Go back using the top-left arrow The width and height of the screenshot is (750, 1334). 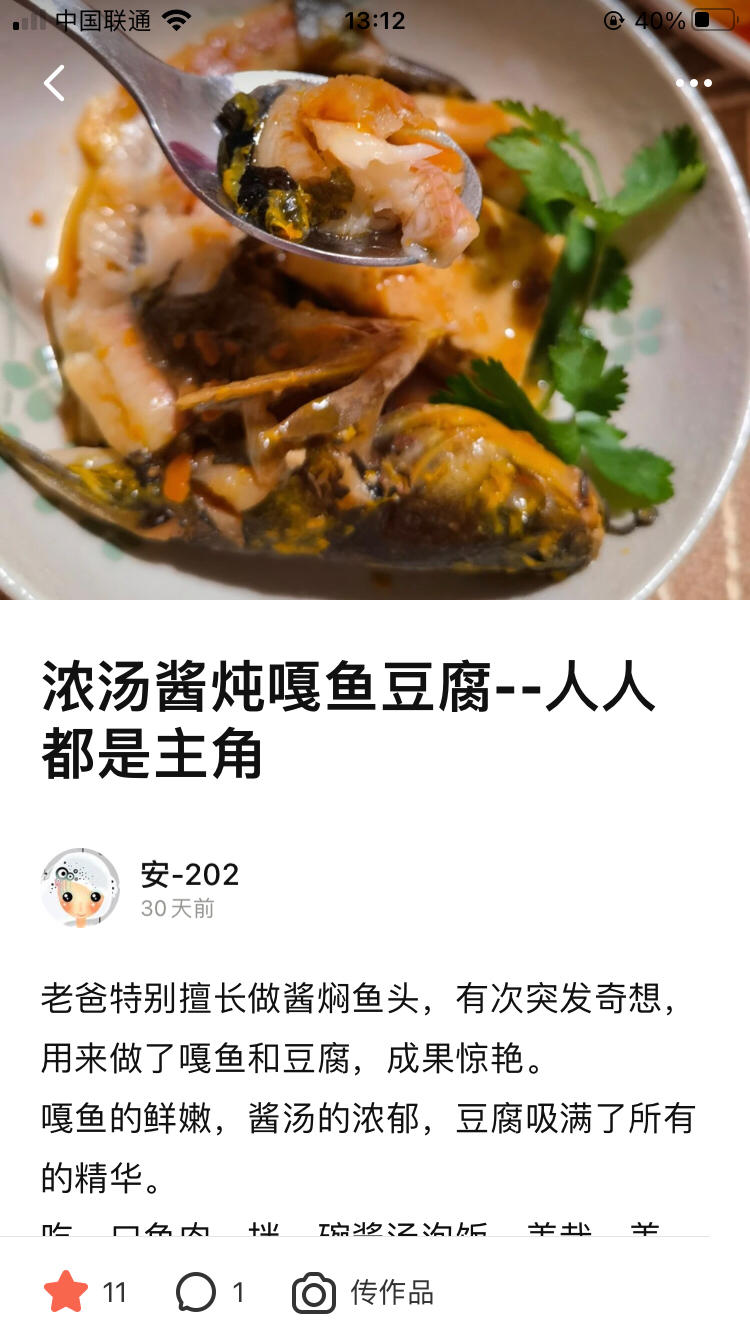[x=54, y=83]
